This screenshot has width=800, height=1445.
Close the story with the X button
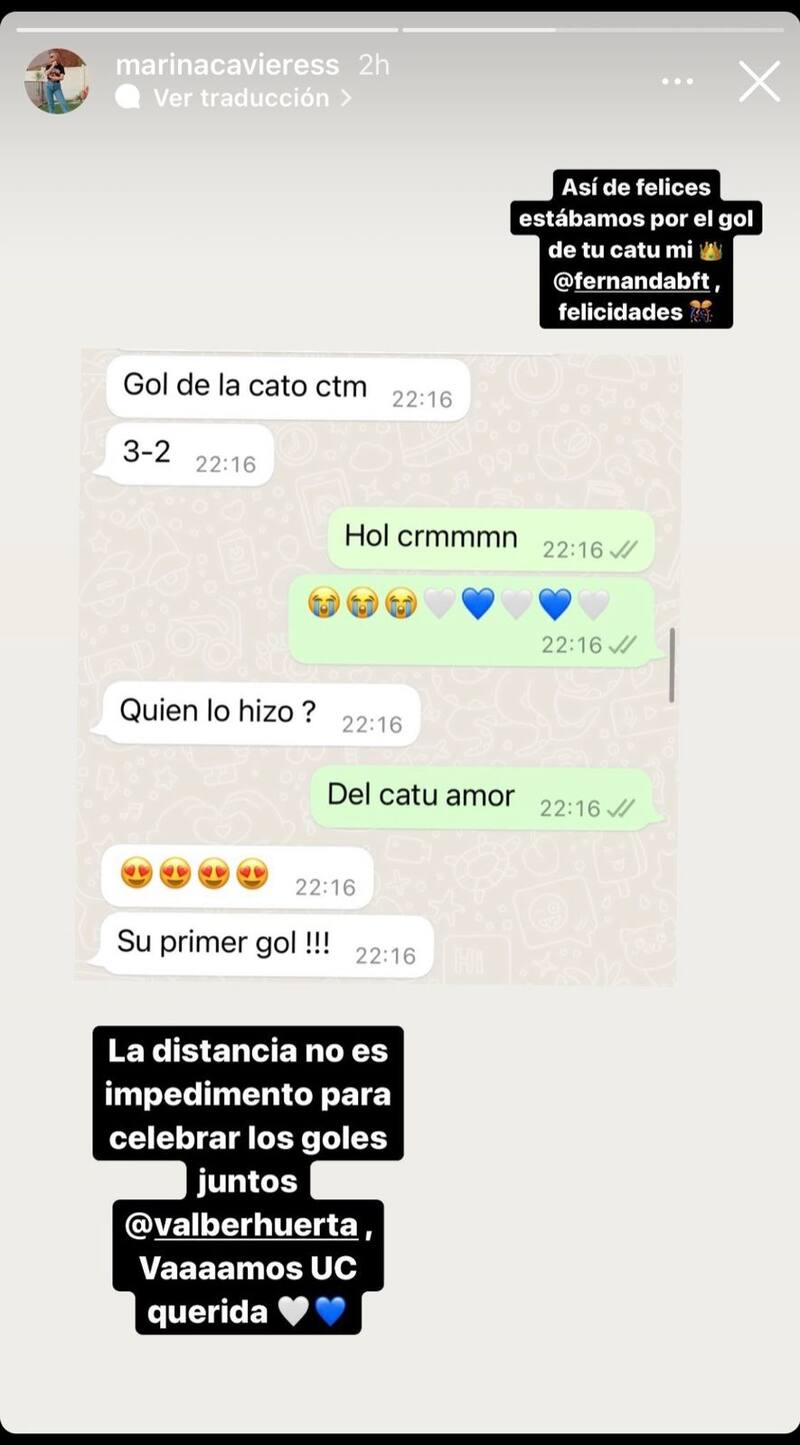(x=759, y=82)
